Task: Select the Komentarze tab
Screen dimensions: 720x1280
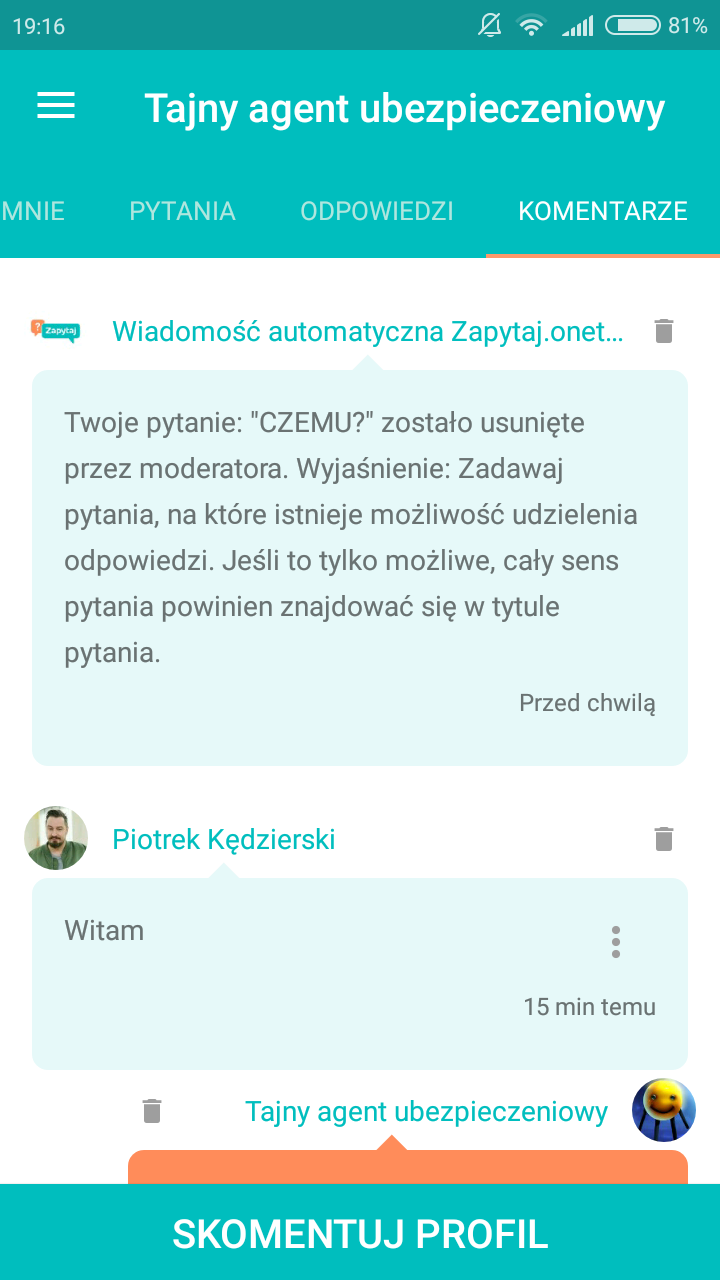Action: pos(602,211)
